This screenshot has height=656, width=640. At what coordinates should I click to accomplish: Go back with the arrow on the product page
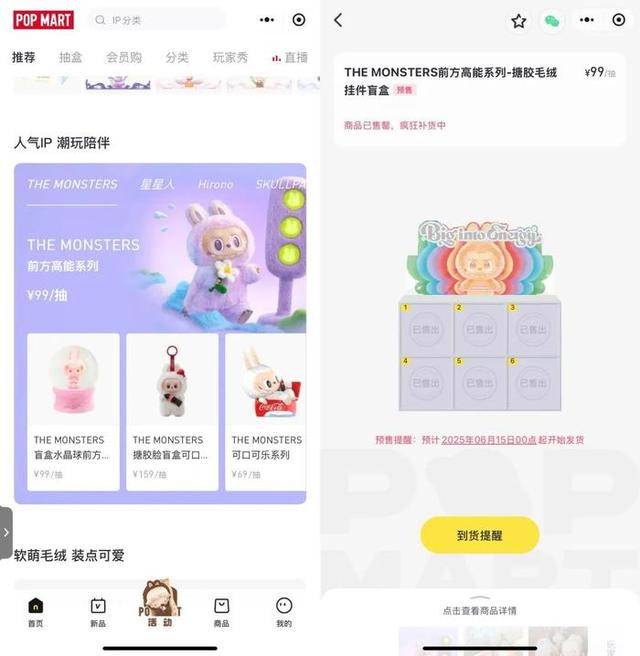338,20
